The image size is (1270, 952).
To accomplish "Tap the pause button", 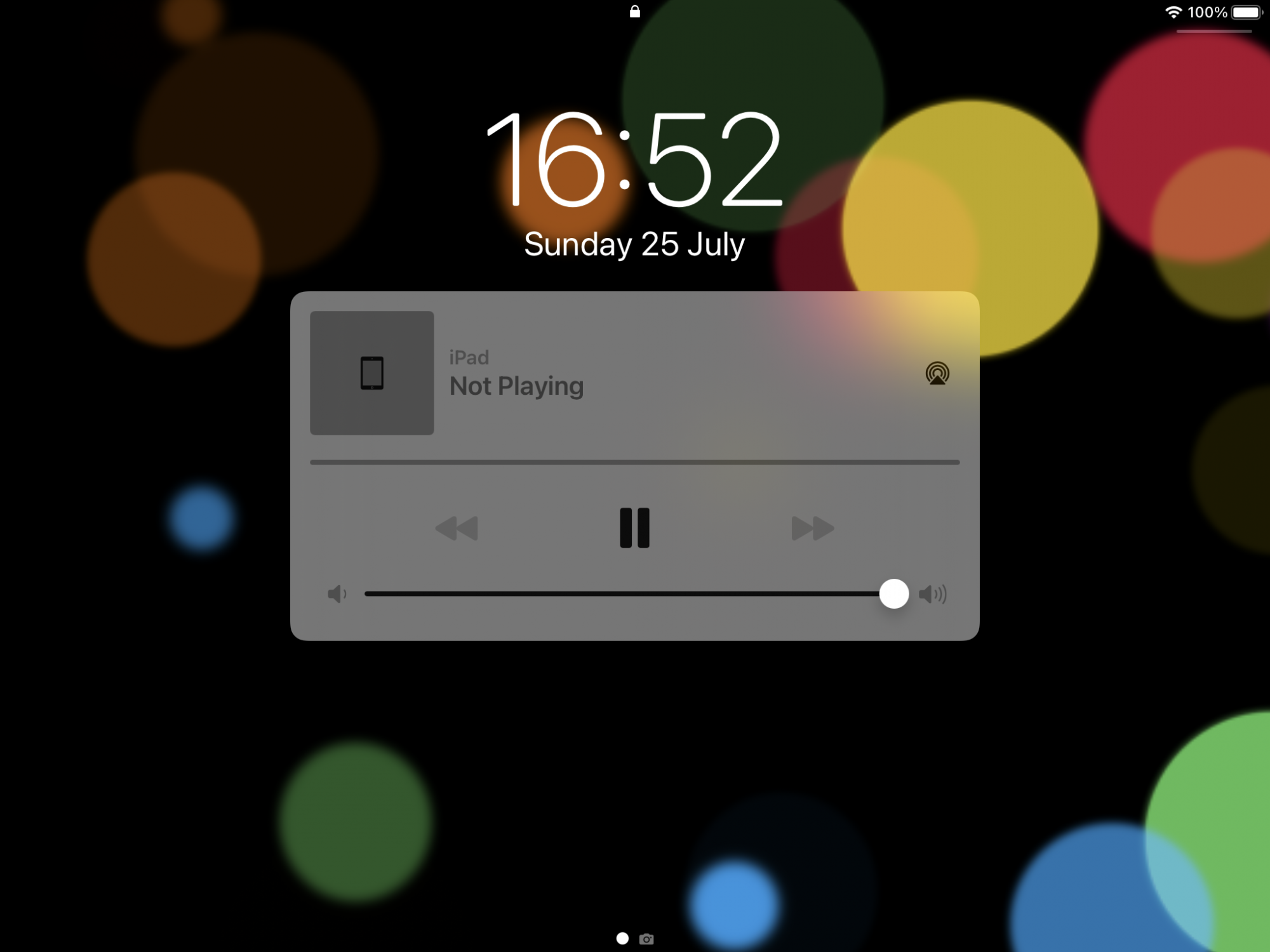I will click(x=634, y=527).
